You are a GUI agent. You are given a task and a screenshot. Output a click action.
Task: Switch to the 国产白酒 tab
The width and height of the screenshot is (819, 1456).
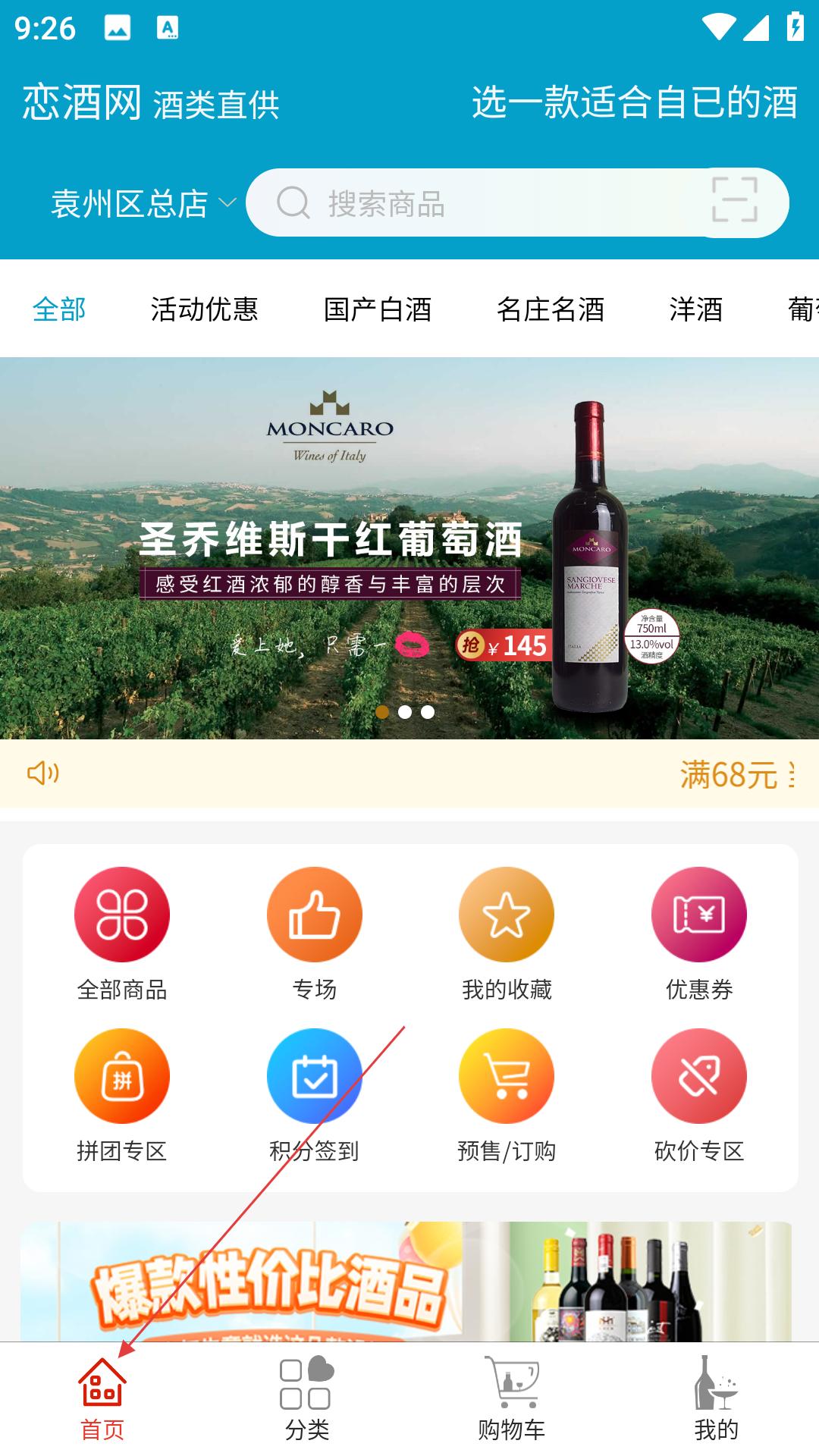coord(378,309)
